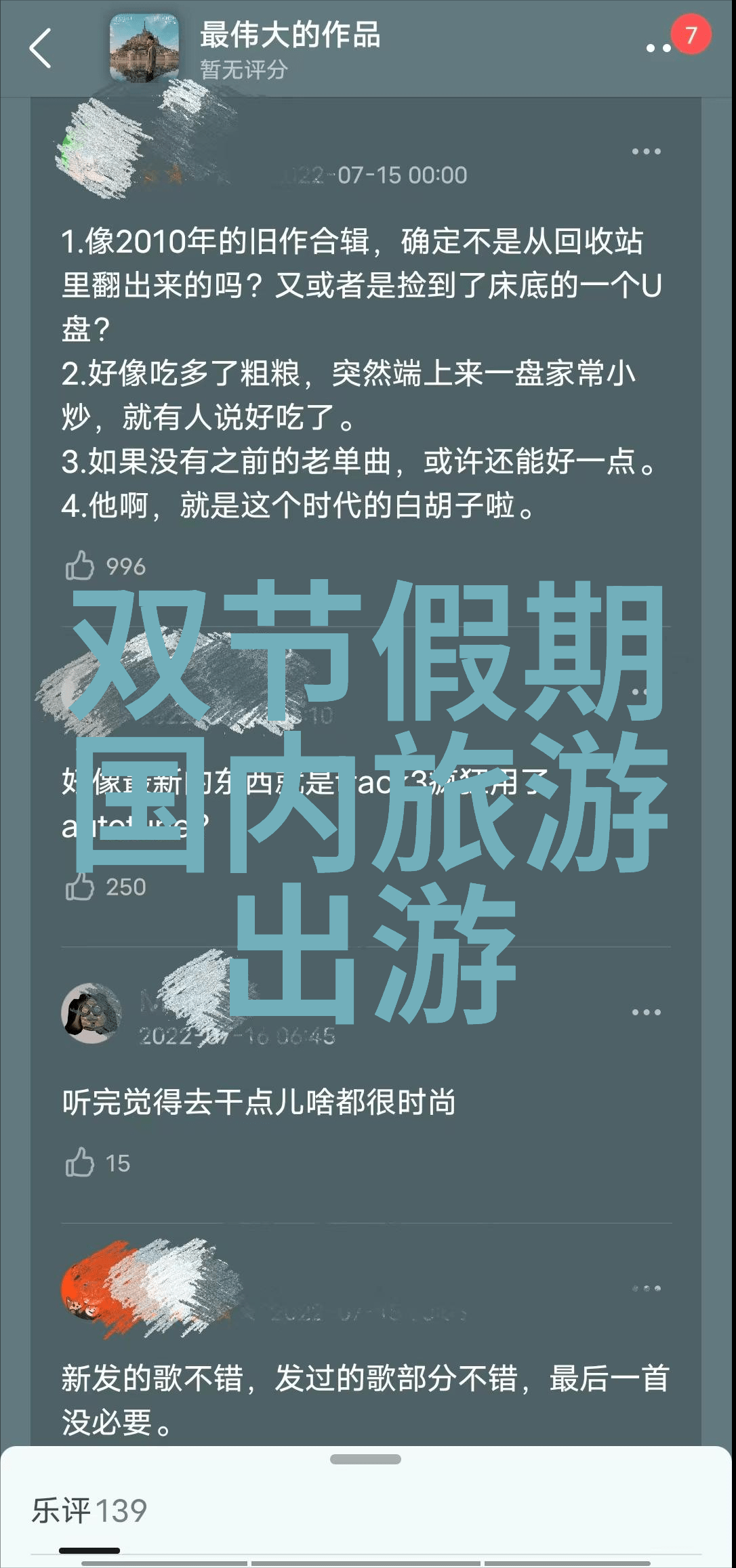Tap the bottom sheet drag handle
This screenshot has width=736, height=1568.
[x=365, y=1459]
